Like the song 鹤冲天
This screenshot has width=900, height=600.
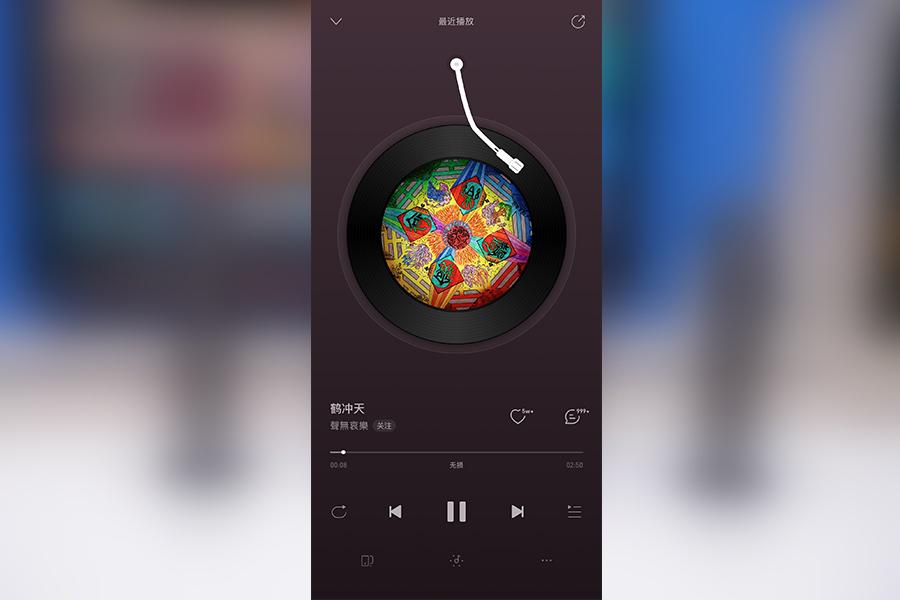519,416
